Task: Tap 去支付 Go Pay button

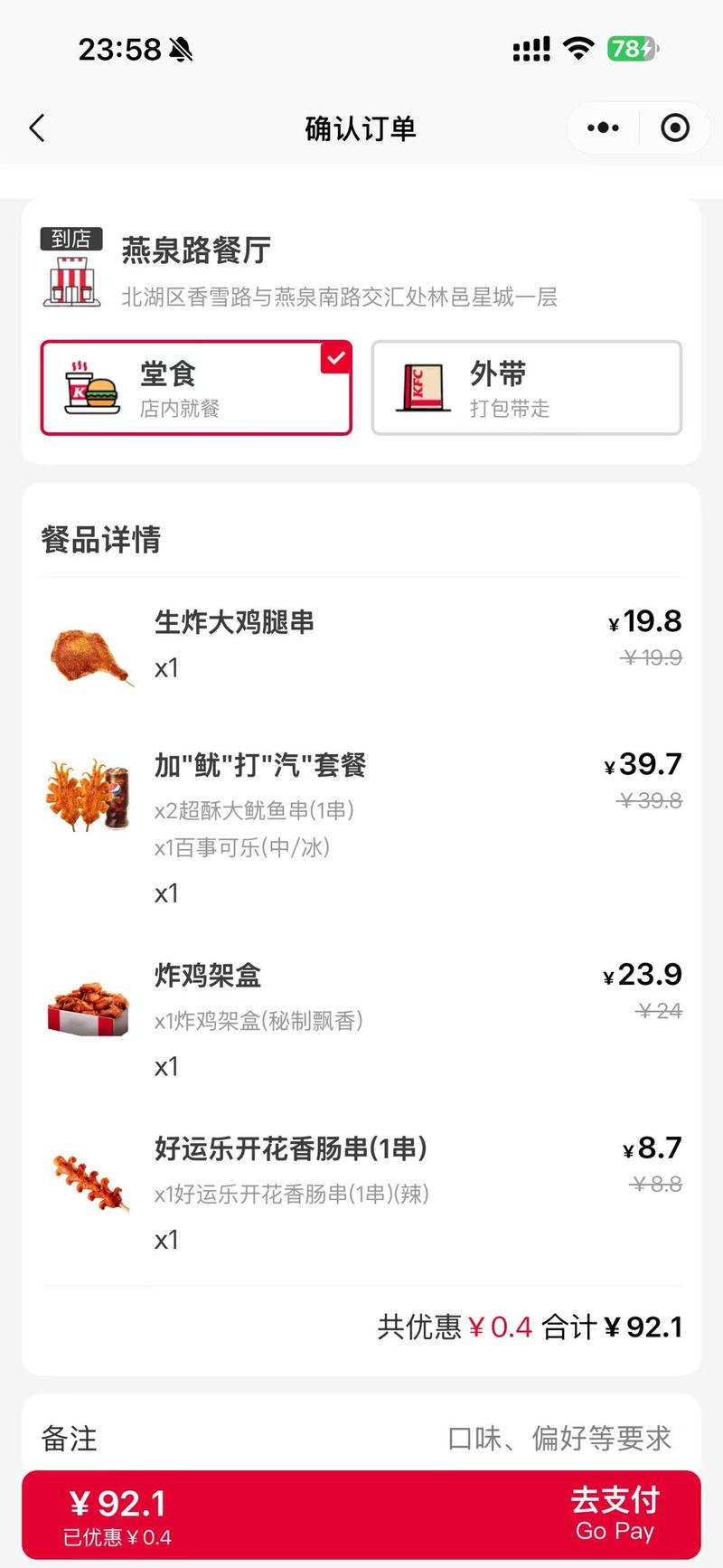Action: point(615,1514)
